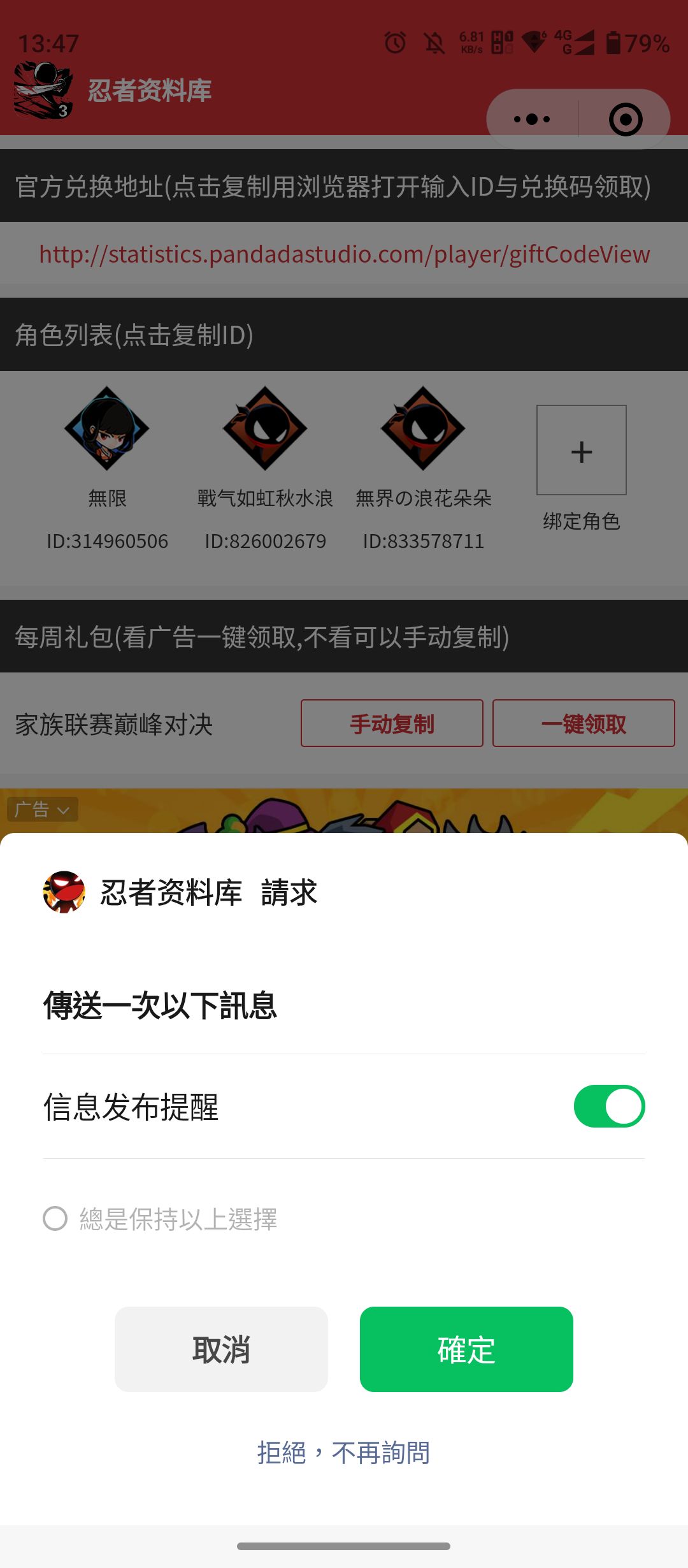Disable the 信息发布提醒 notification toggle

pos(610,1107)
